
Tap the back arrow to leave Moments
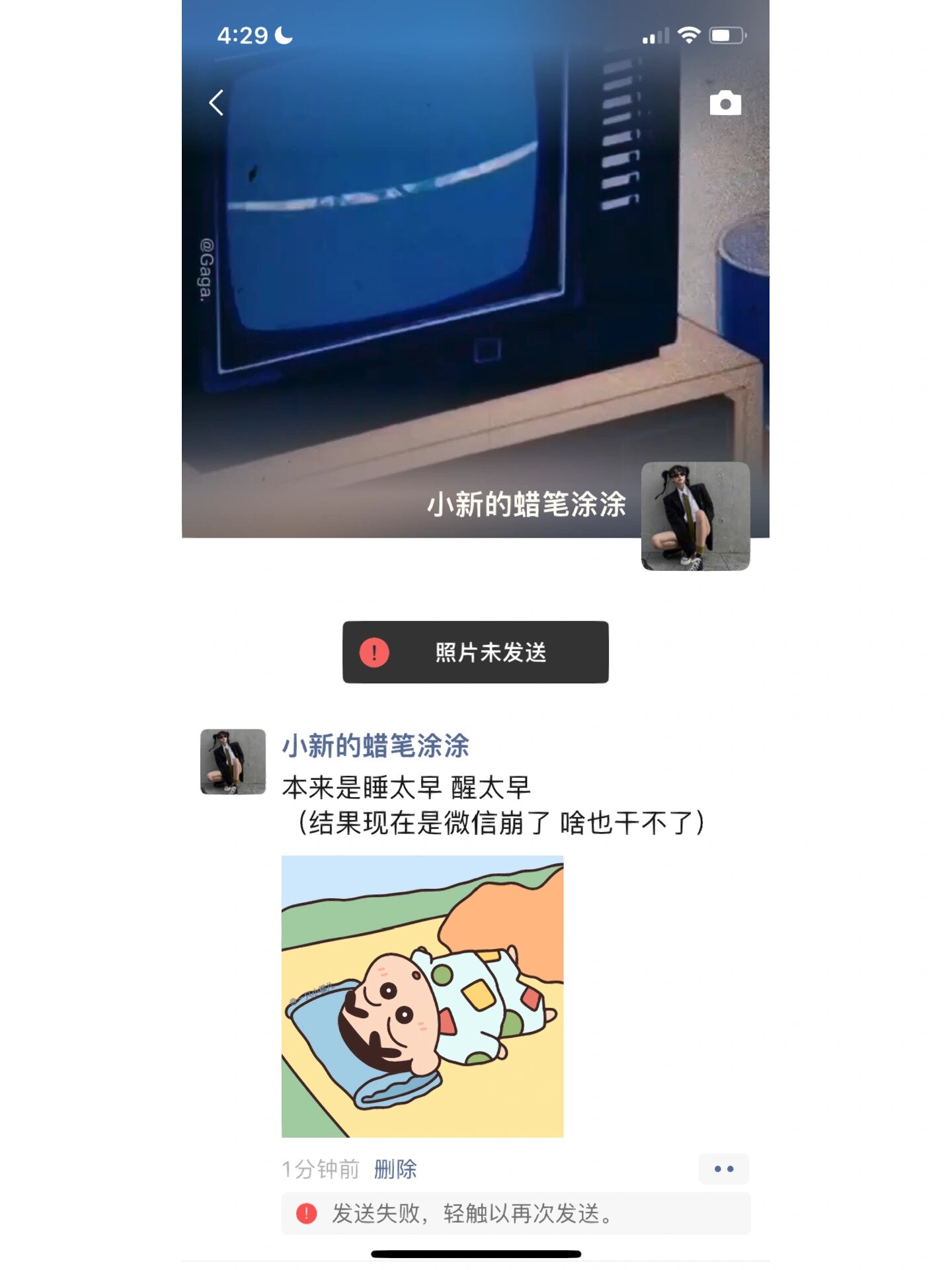click(216, 103)
